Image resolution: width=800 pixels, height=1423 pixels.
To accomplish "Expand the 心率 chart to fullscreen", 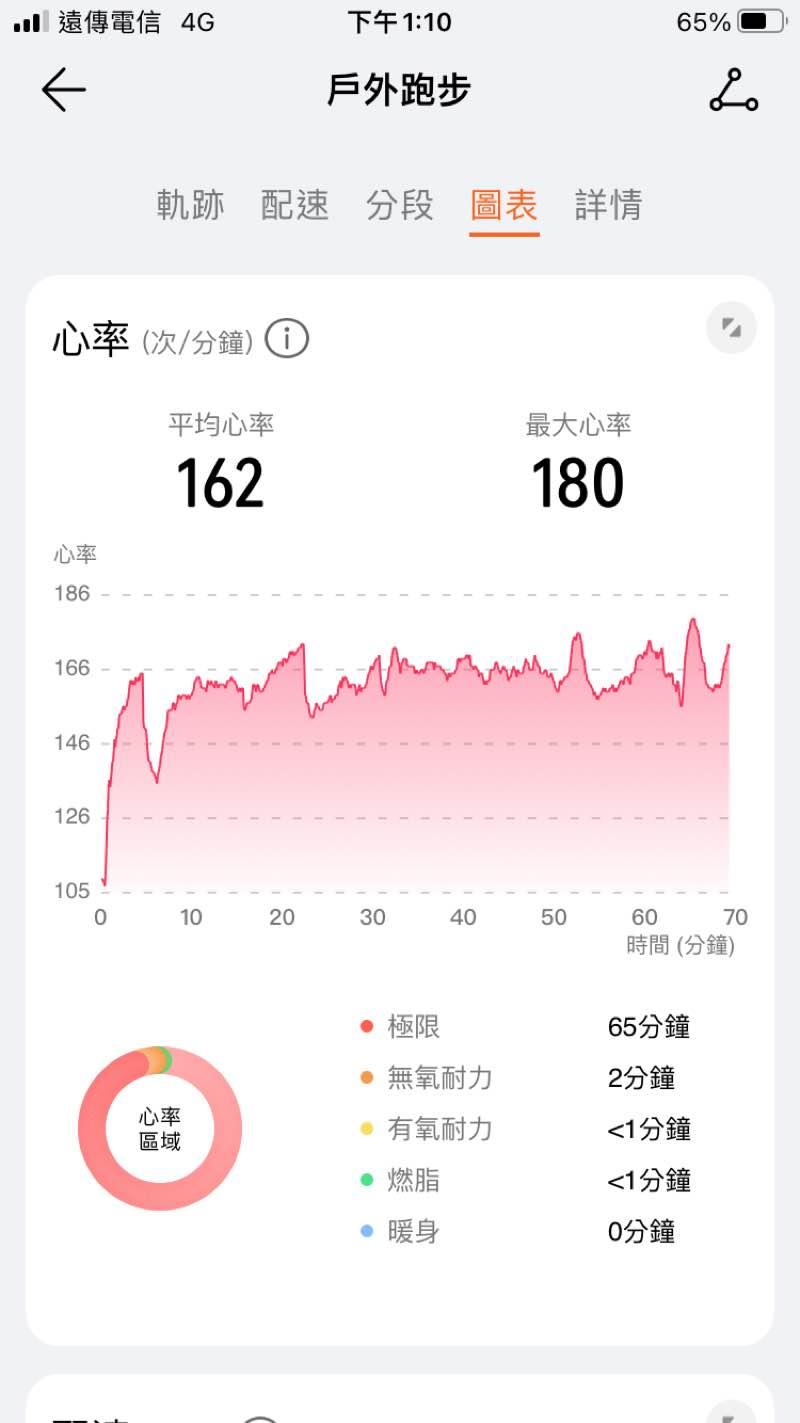I will click(x=731, y=328).
